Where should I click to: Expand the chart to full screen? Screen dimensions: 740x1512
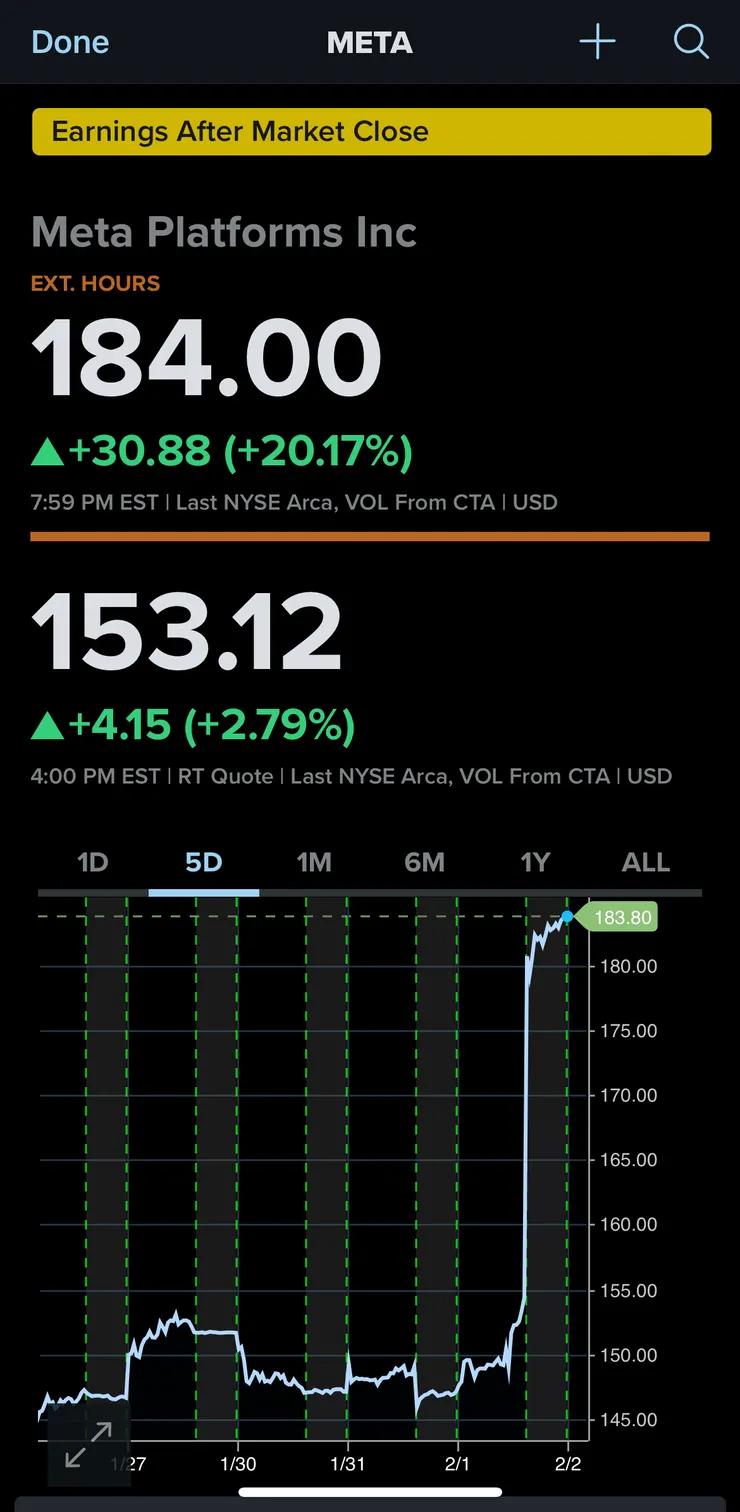tap(88, 1444)
